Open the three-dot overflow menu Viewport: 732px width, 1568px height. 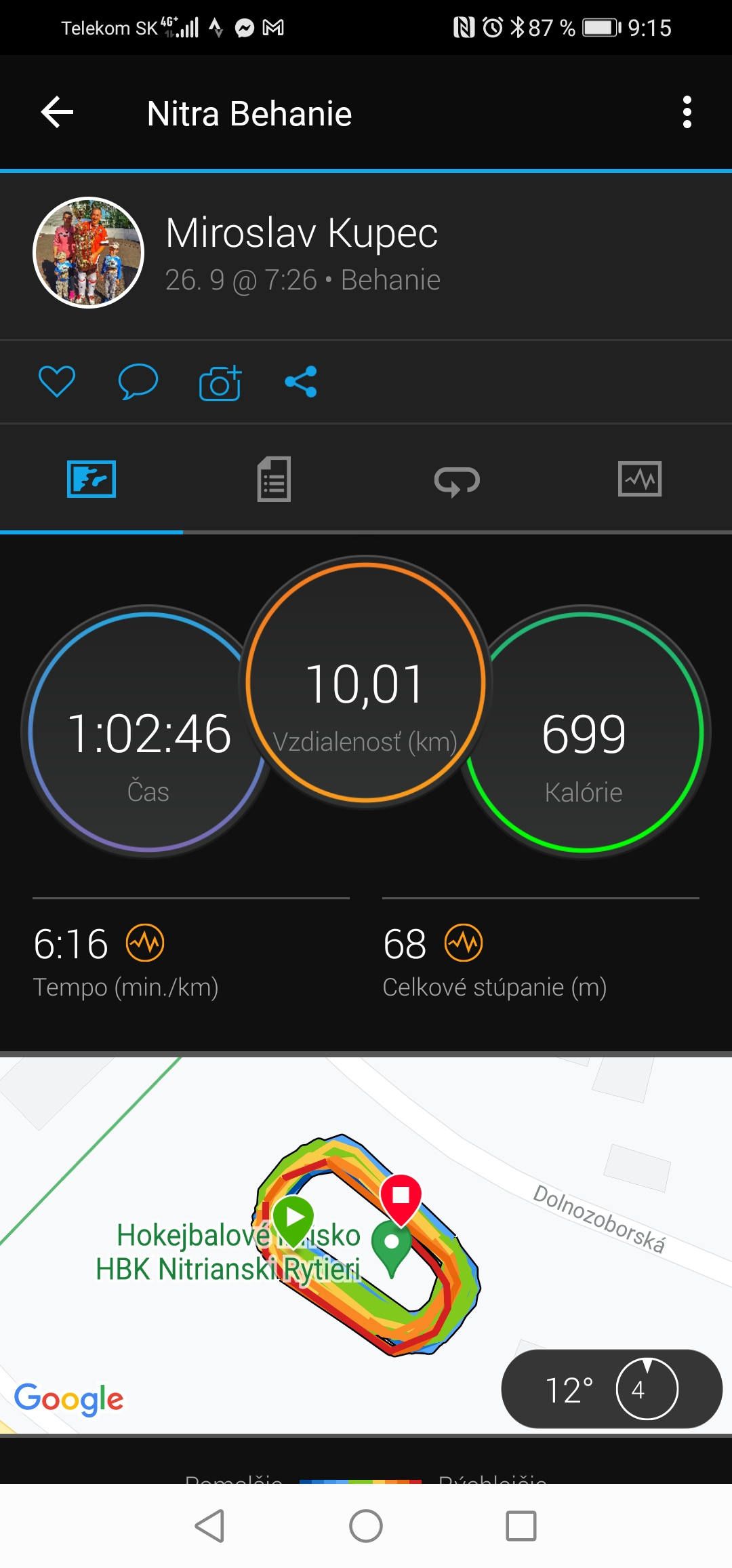(687, 112)
